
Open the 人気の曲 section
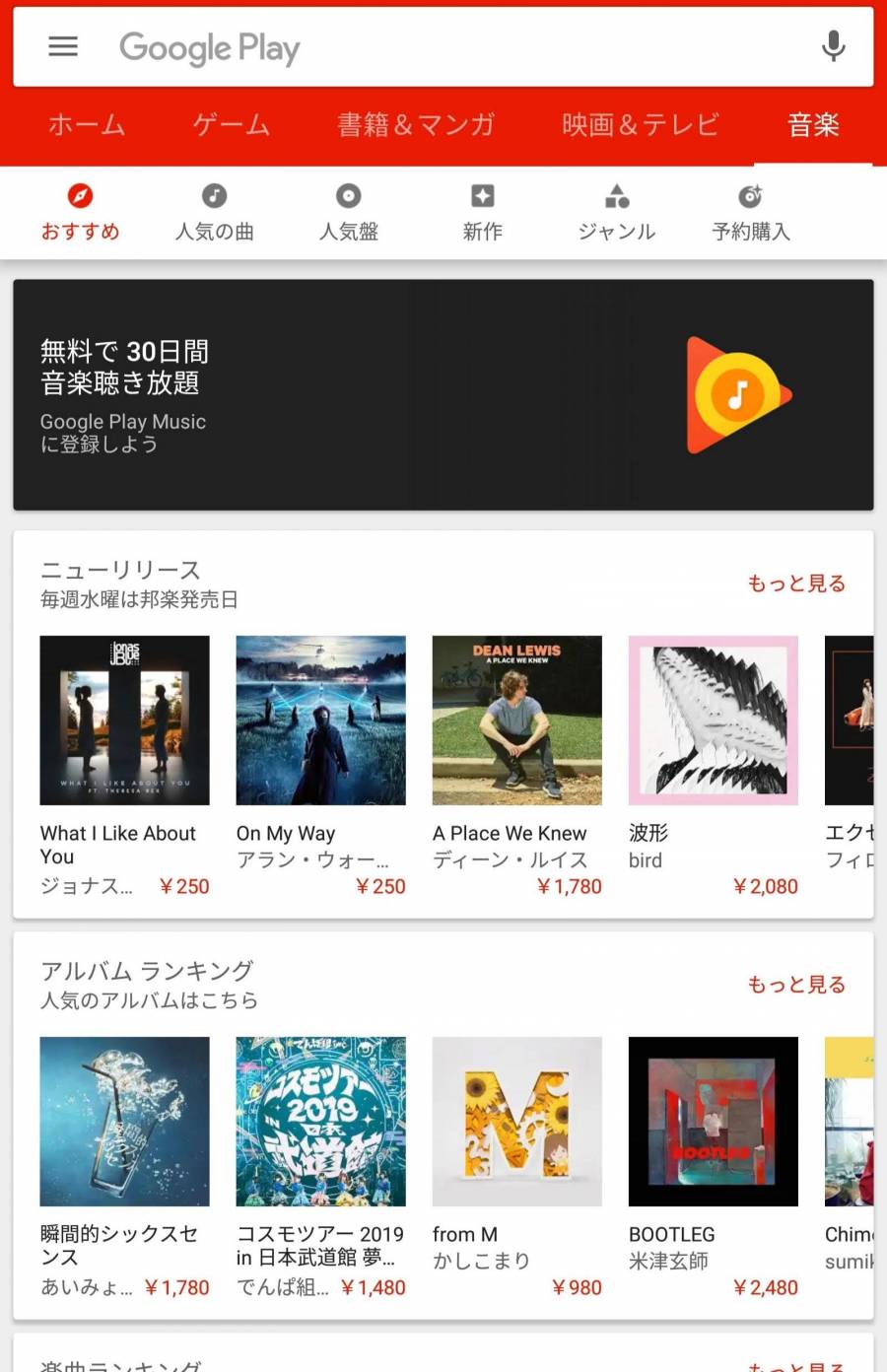point(215,213)
